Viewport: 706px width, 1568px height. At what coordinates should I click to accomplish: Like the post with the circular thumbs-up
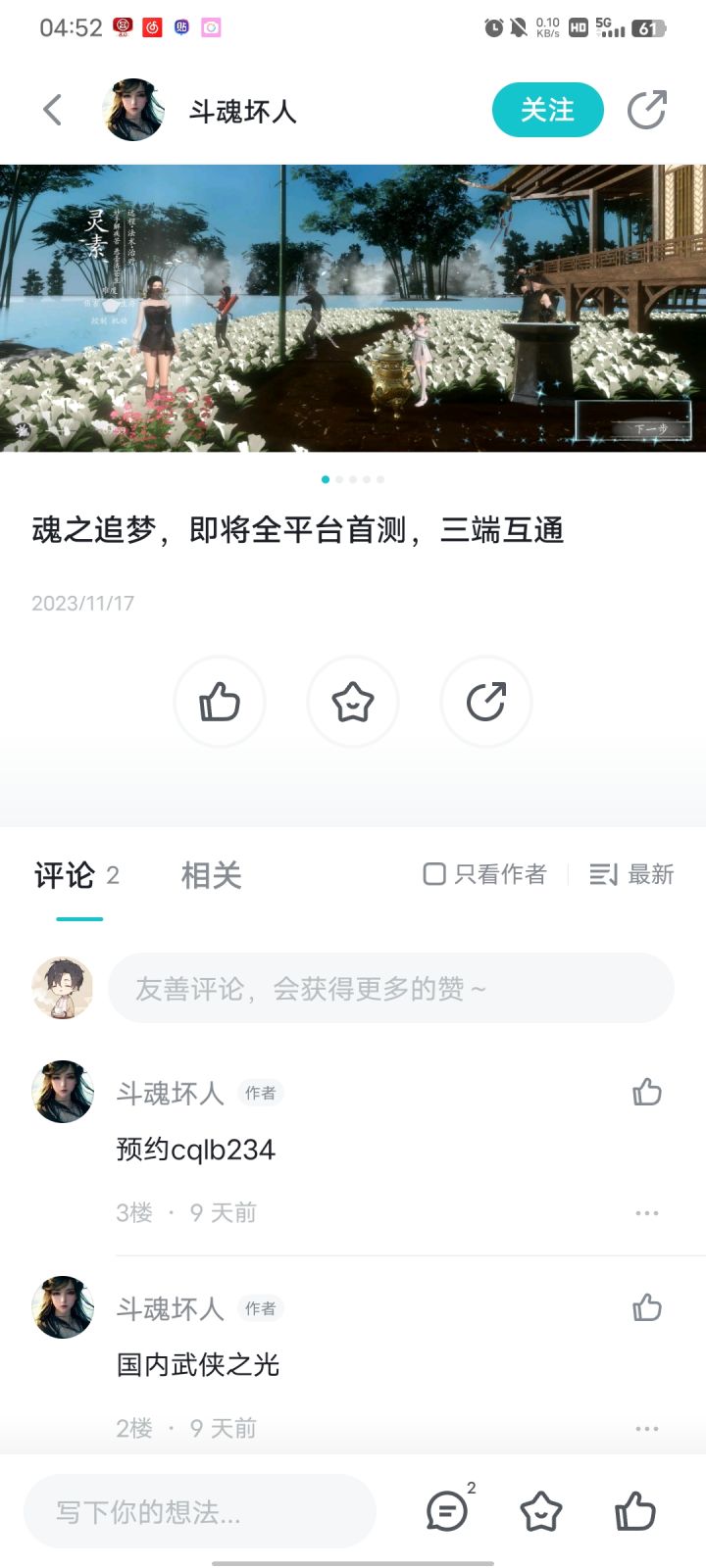pyautogui.click(x=220, y=702)
